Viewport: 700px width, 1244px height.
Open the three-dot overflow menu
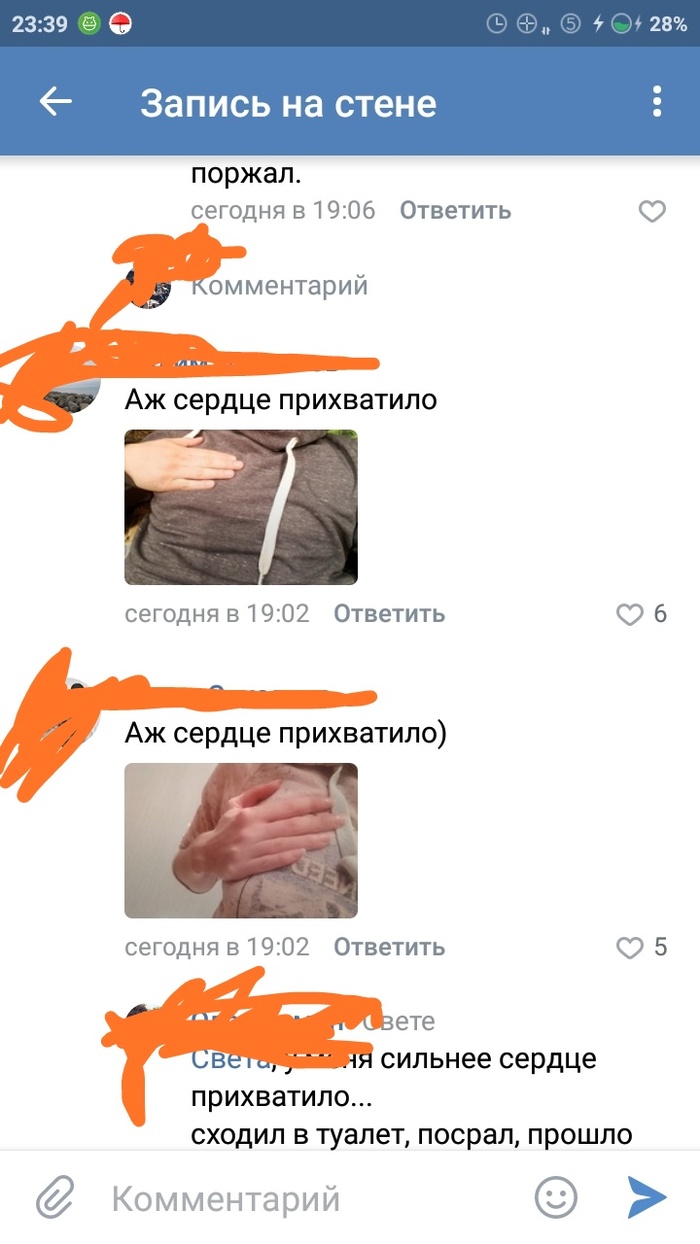(656, 101)
